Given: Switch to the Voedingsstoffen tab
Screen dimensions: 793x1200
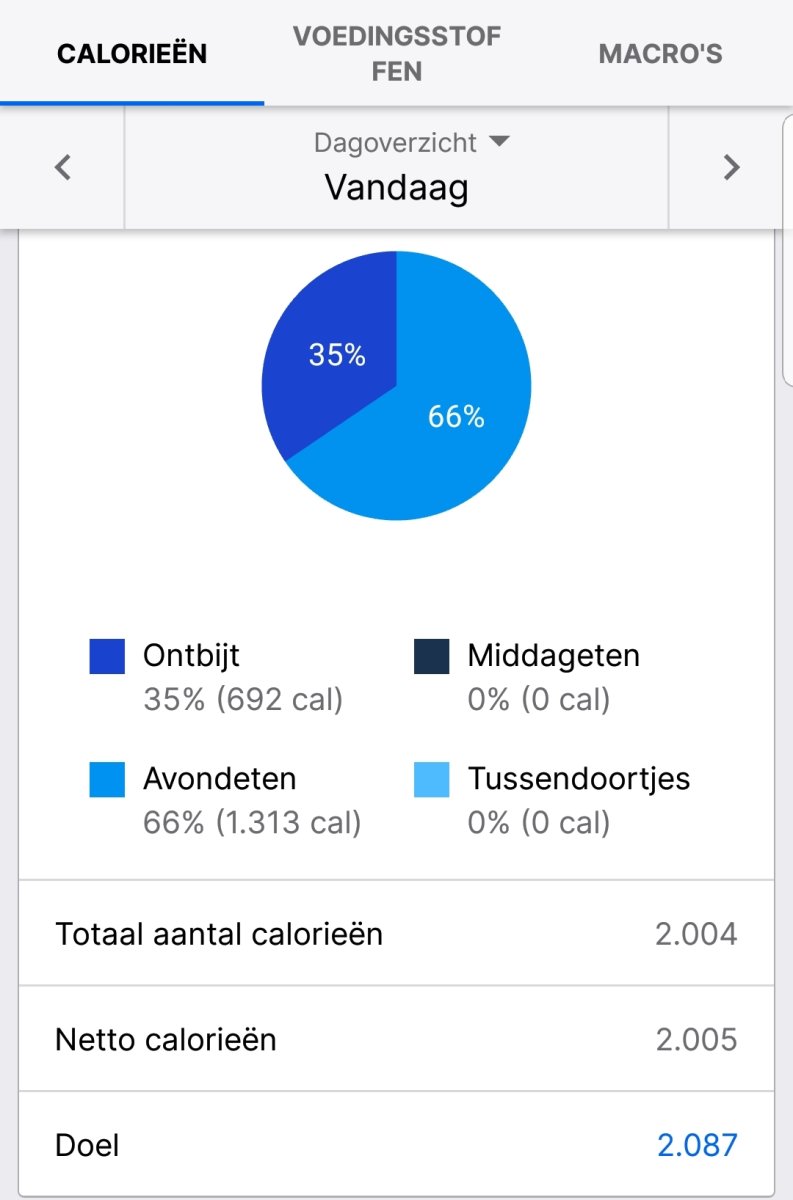Looking at the screenshot, I should [396, 53].
